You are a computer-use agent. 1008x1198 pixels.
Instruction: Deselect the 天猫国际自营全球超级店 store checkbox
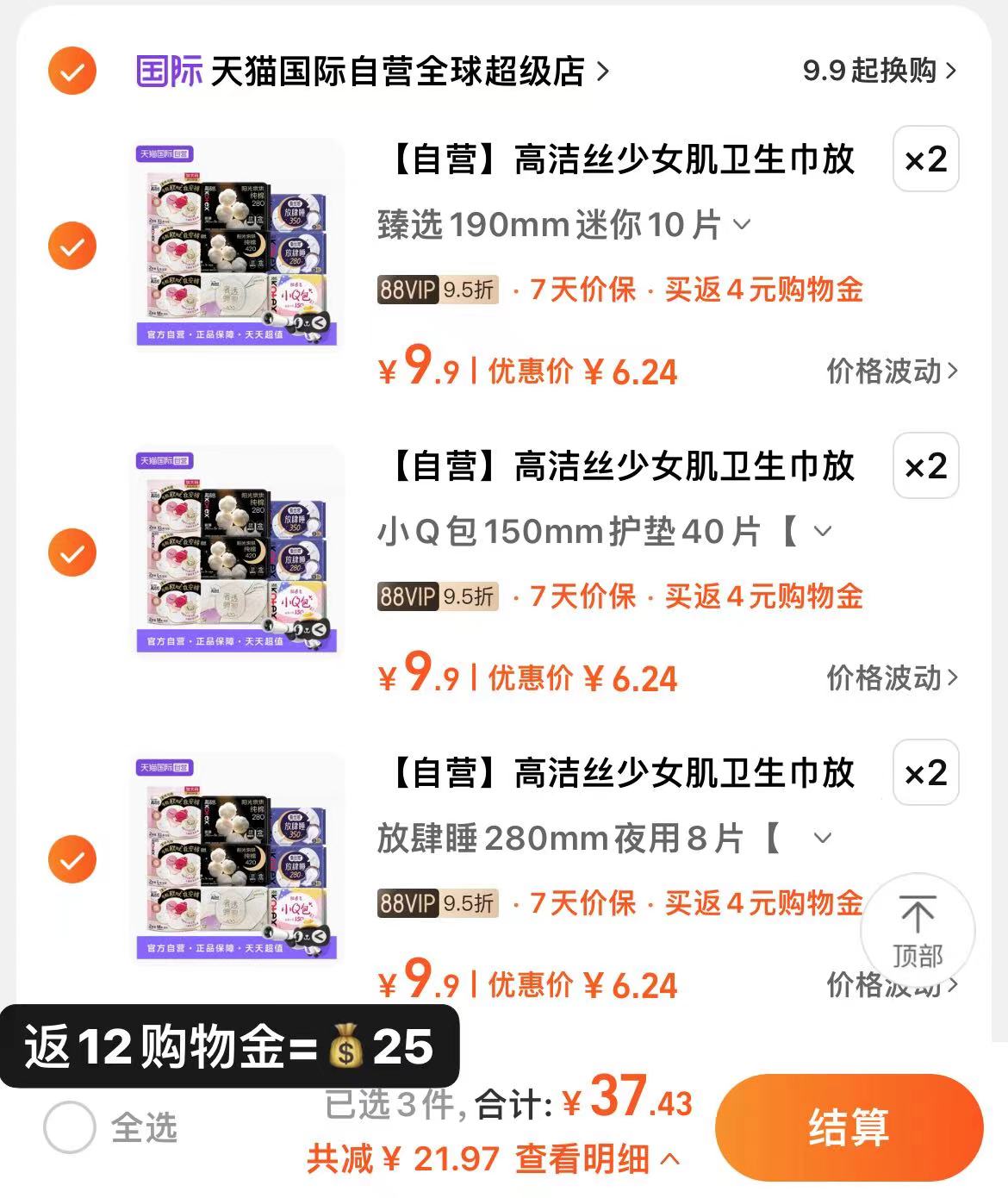tap(72, 72)
